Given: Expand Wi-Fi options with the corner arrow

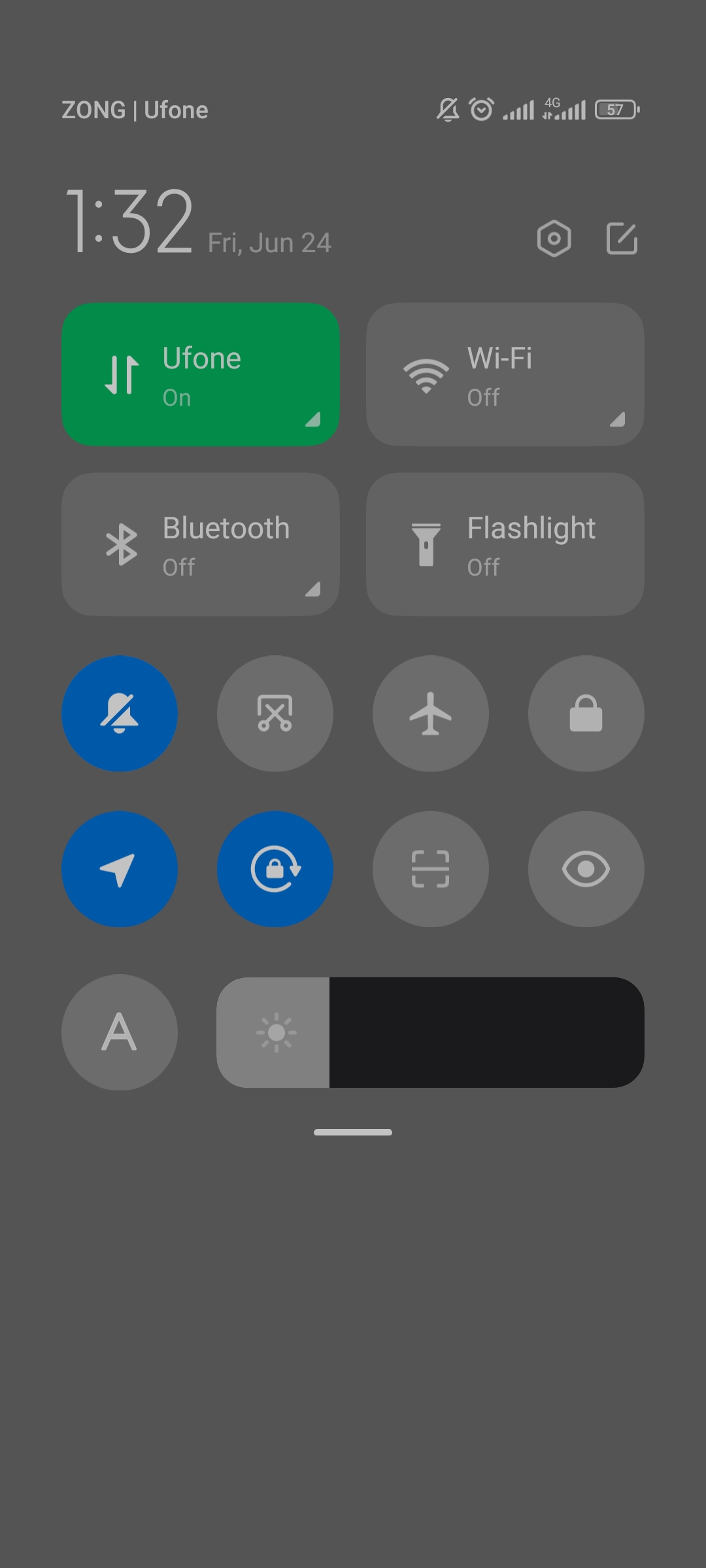Looking at the screenshot, I should coord(617,419).
